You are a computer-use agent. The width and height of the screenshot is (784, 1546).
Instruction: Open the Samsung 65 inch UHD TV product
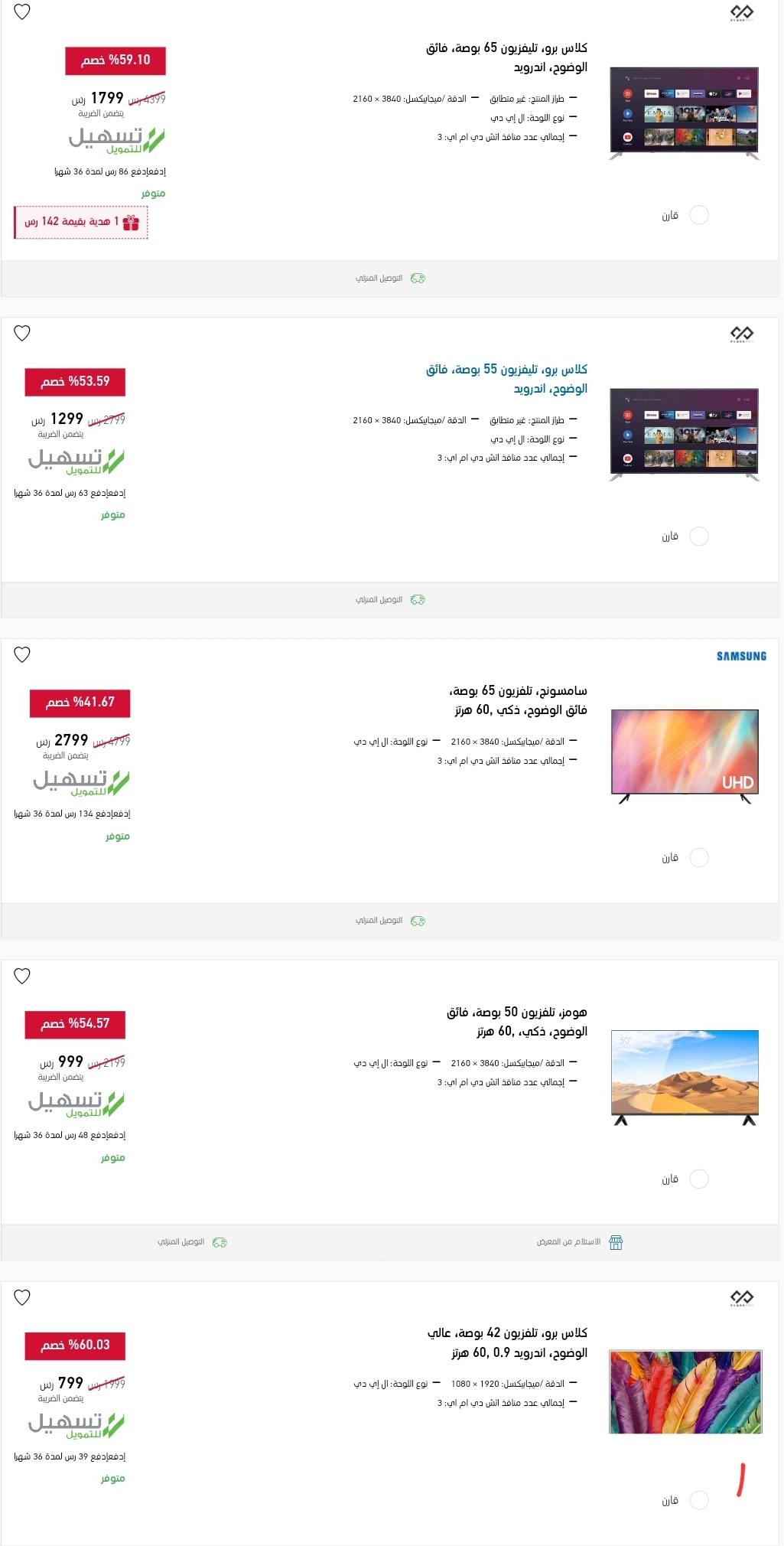click(519, 700)
